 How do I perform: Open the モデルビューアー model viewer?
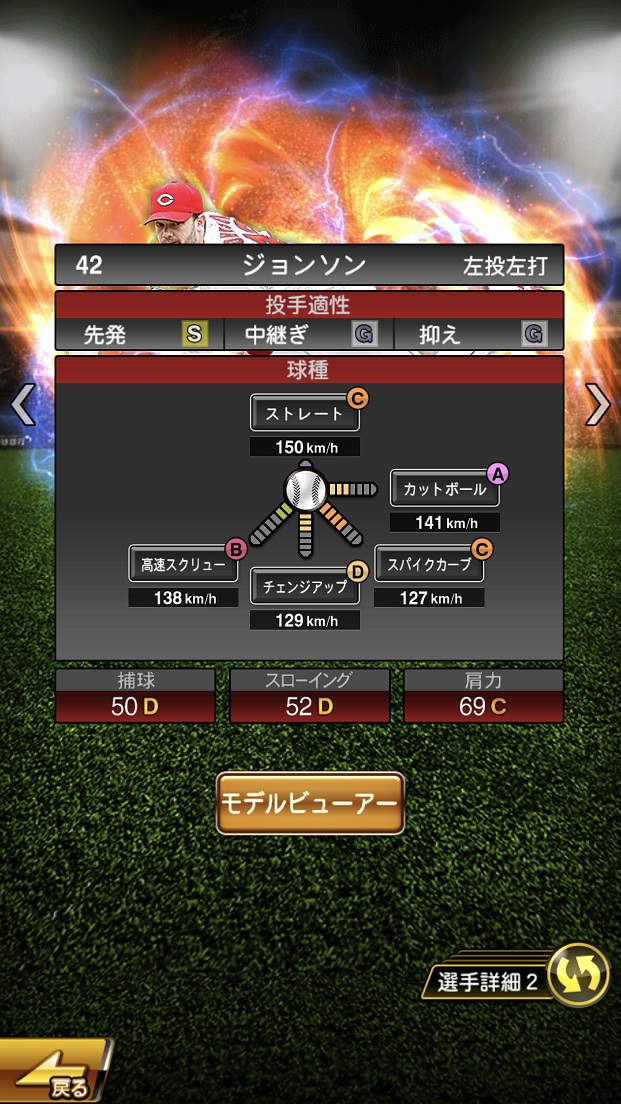(310, 803)
